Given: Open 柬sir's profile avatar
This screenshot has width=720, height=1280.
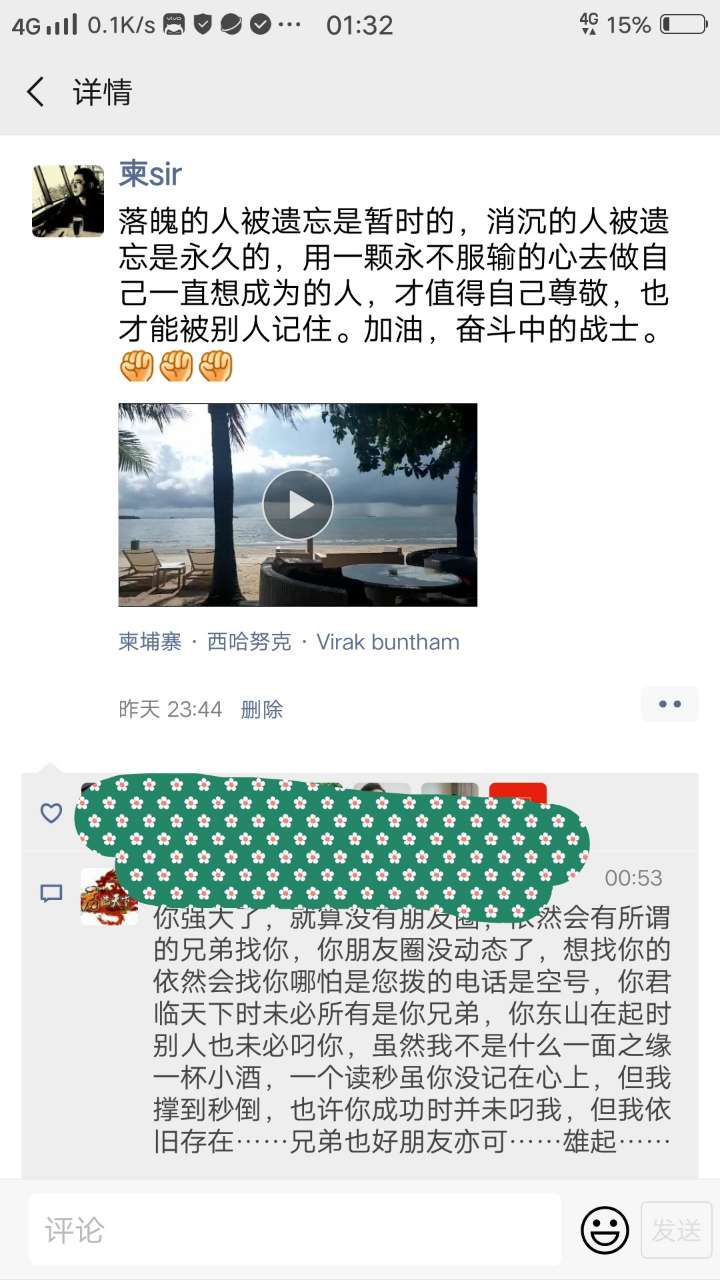Looking at the screenshot, I should (x=68, y=201).
